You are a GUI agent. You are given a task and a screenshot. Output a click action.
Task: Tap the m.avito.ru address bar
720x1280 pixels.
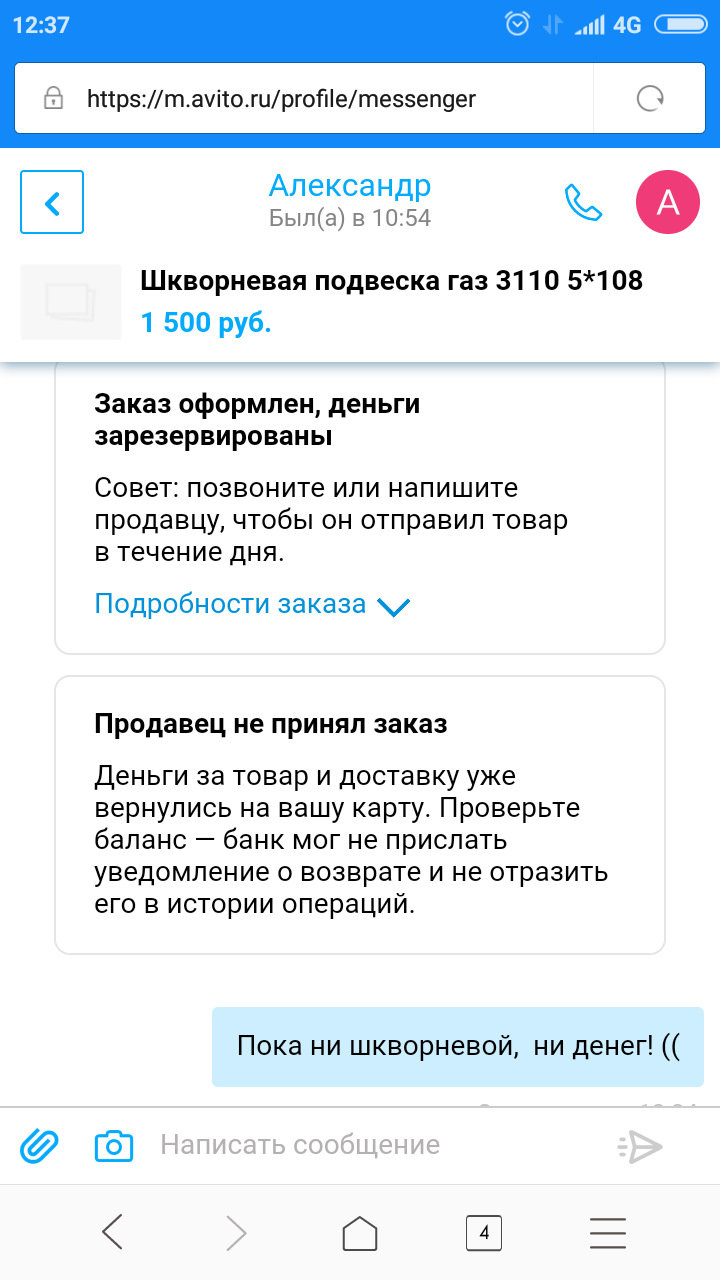[x=300, y=98]
